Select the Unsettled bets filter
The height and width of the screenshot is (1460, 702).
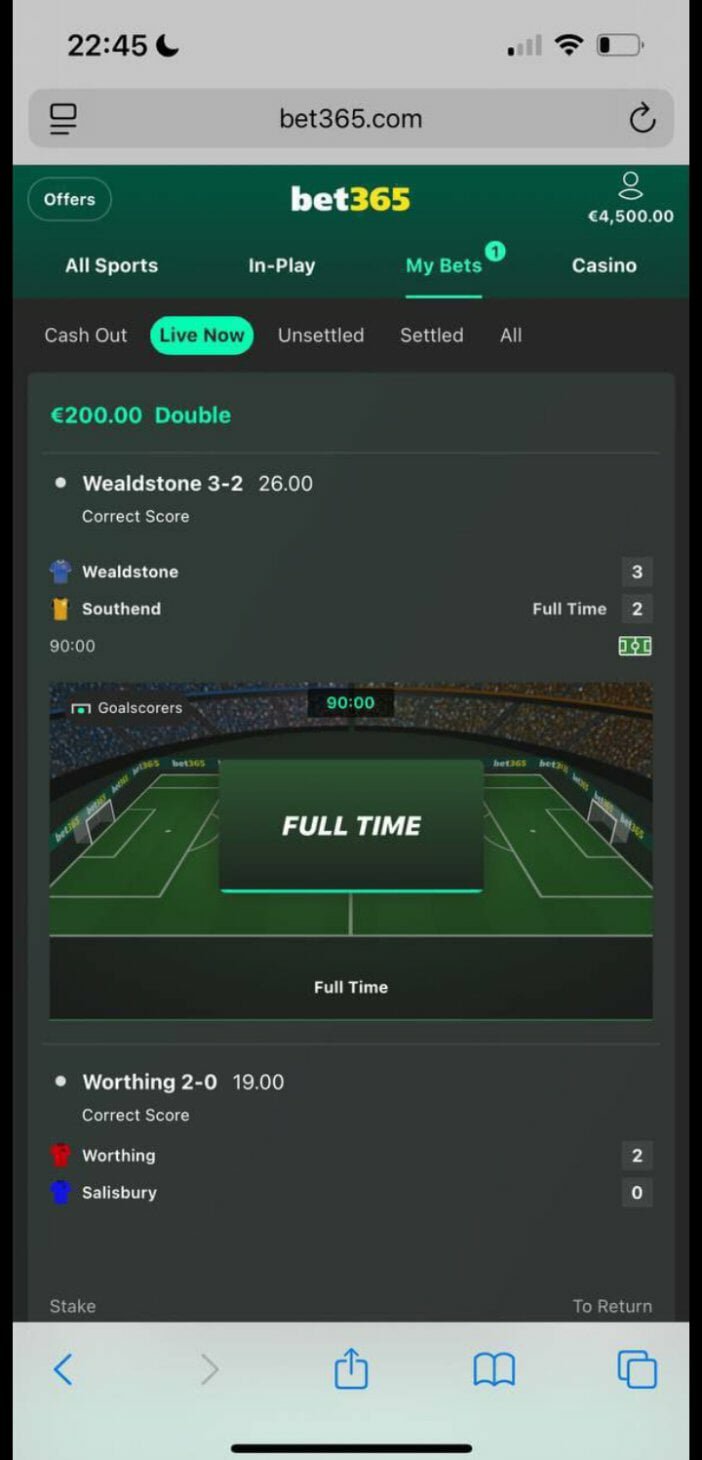coord(320,335)
